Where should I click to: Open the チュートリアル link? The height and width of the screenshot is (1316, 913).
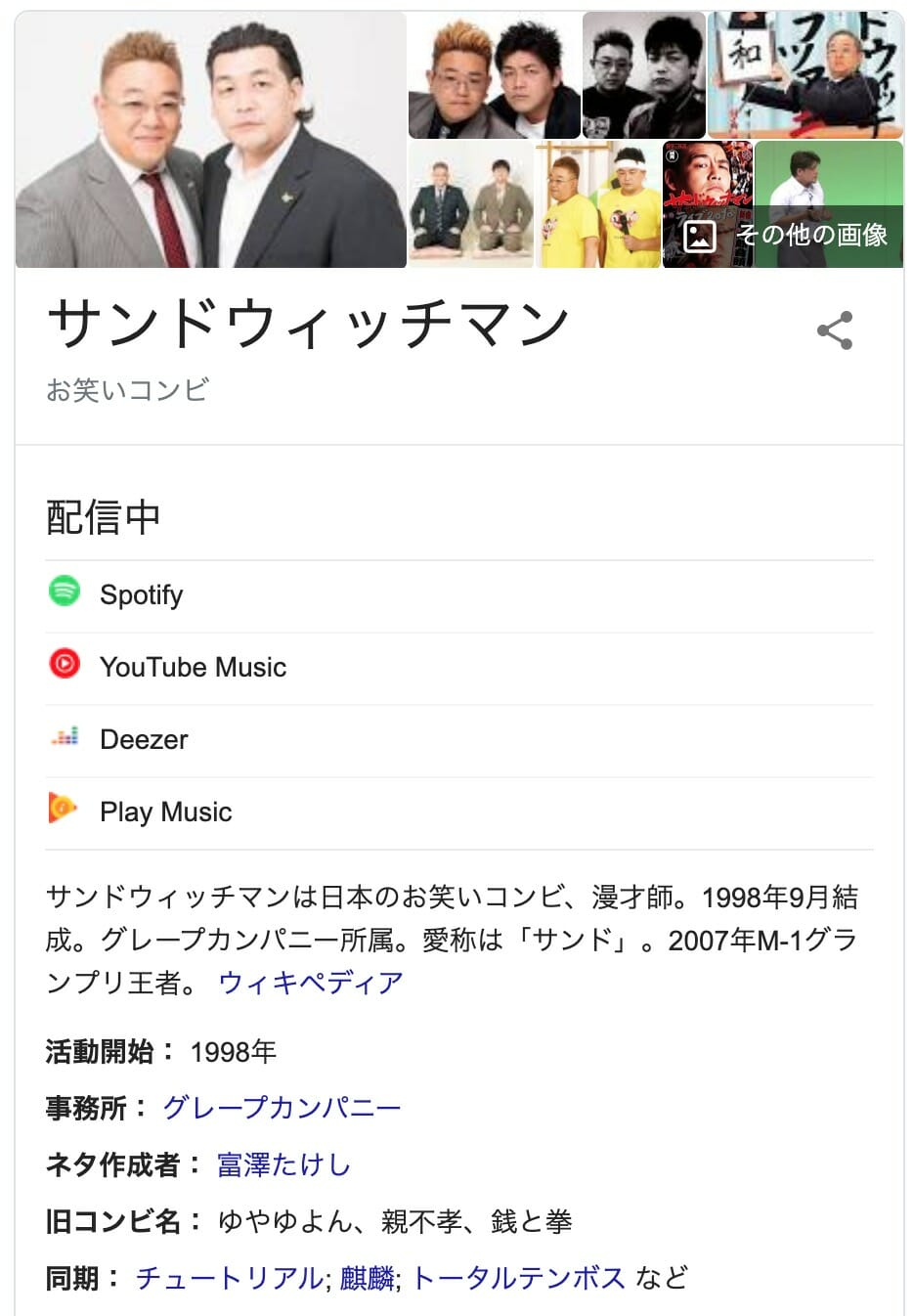tap(229, 1278)
